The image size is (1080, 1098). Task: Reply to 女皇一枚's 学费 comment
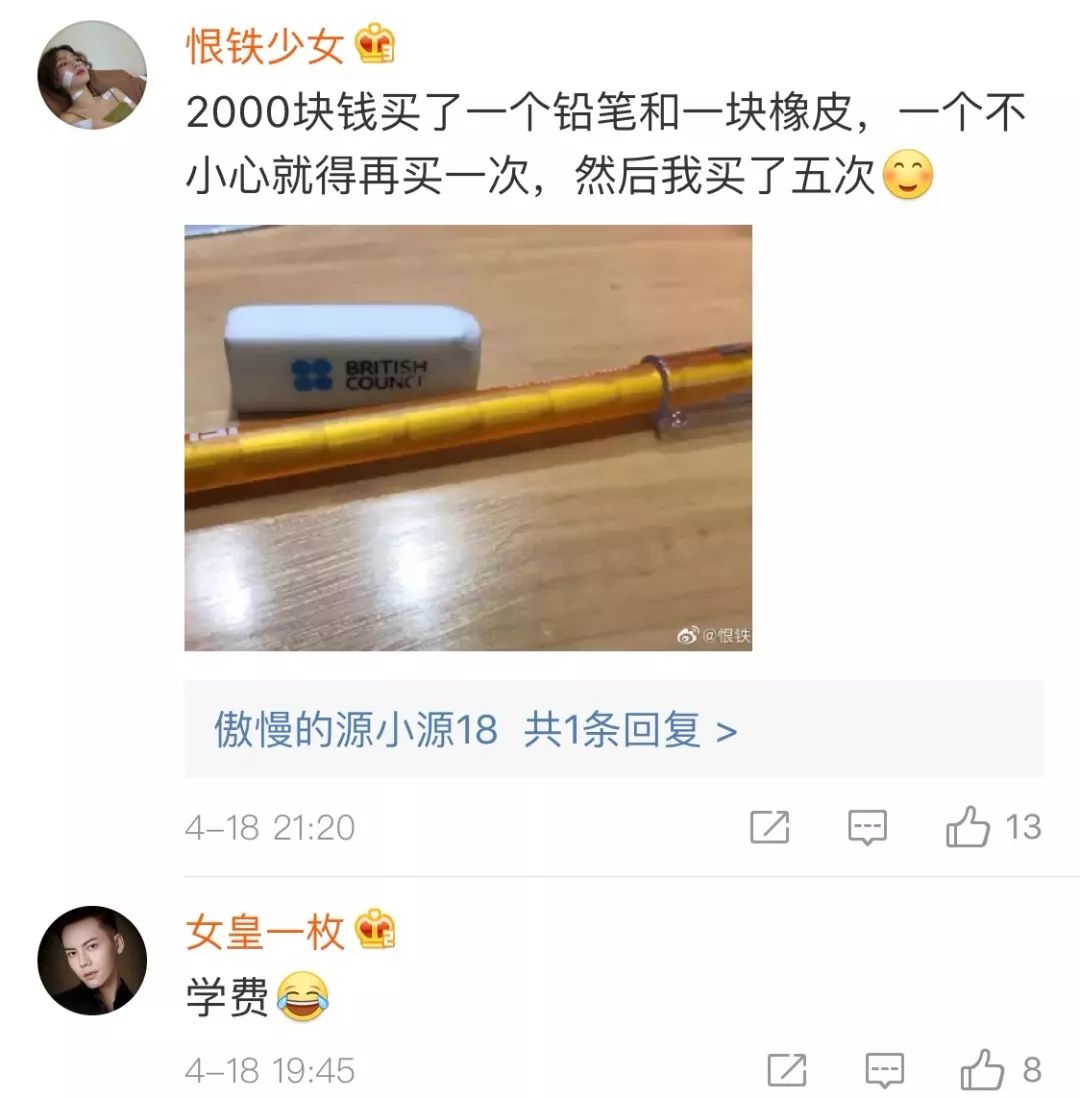(884, 1071)
